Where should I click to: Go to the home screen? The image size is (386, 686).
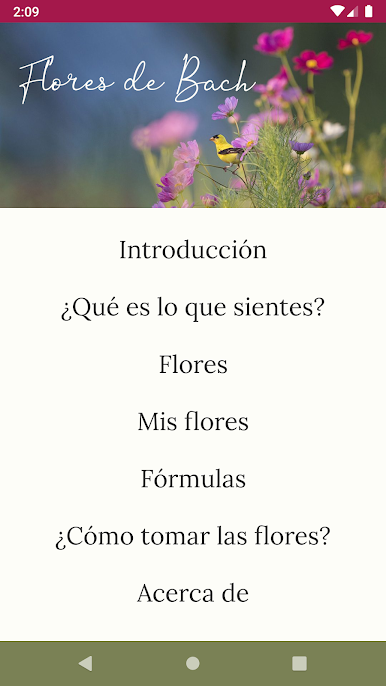click(193, 664)
